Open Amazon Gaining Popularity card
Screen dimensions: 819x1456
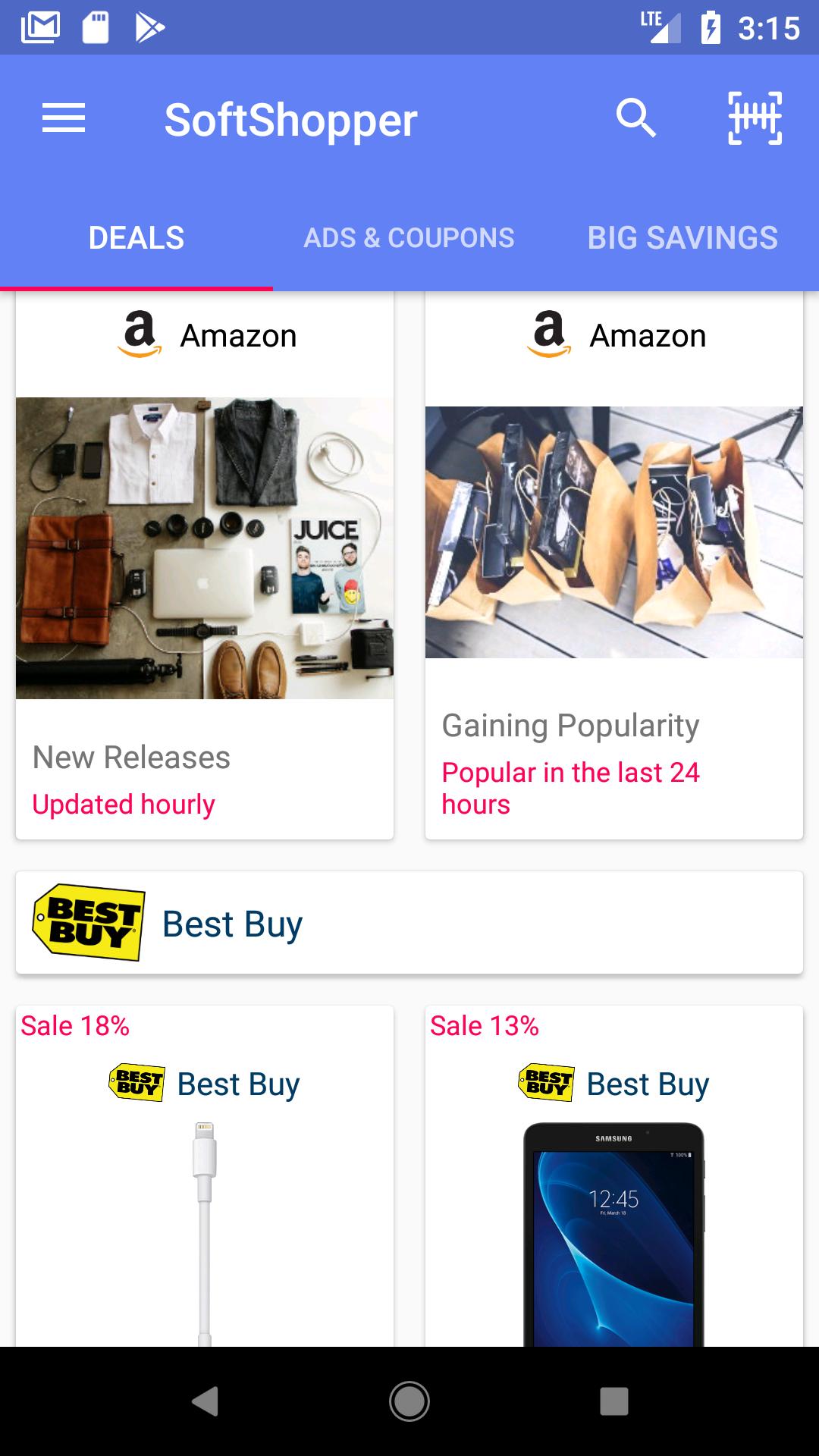[614, 569]
